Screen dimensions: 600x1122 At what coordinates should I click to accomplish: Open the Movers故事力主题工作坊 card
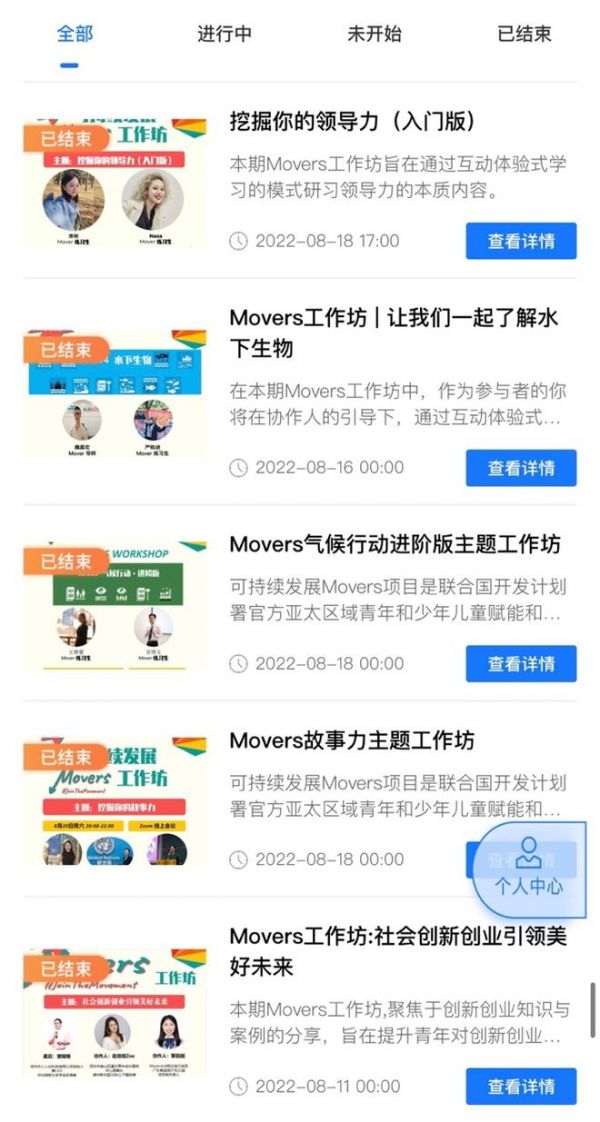click(x=352, y=741)
